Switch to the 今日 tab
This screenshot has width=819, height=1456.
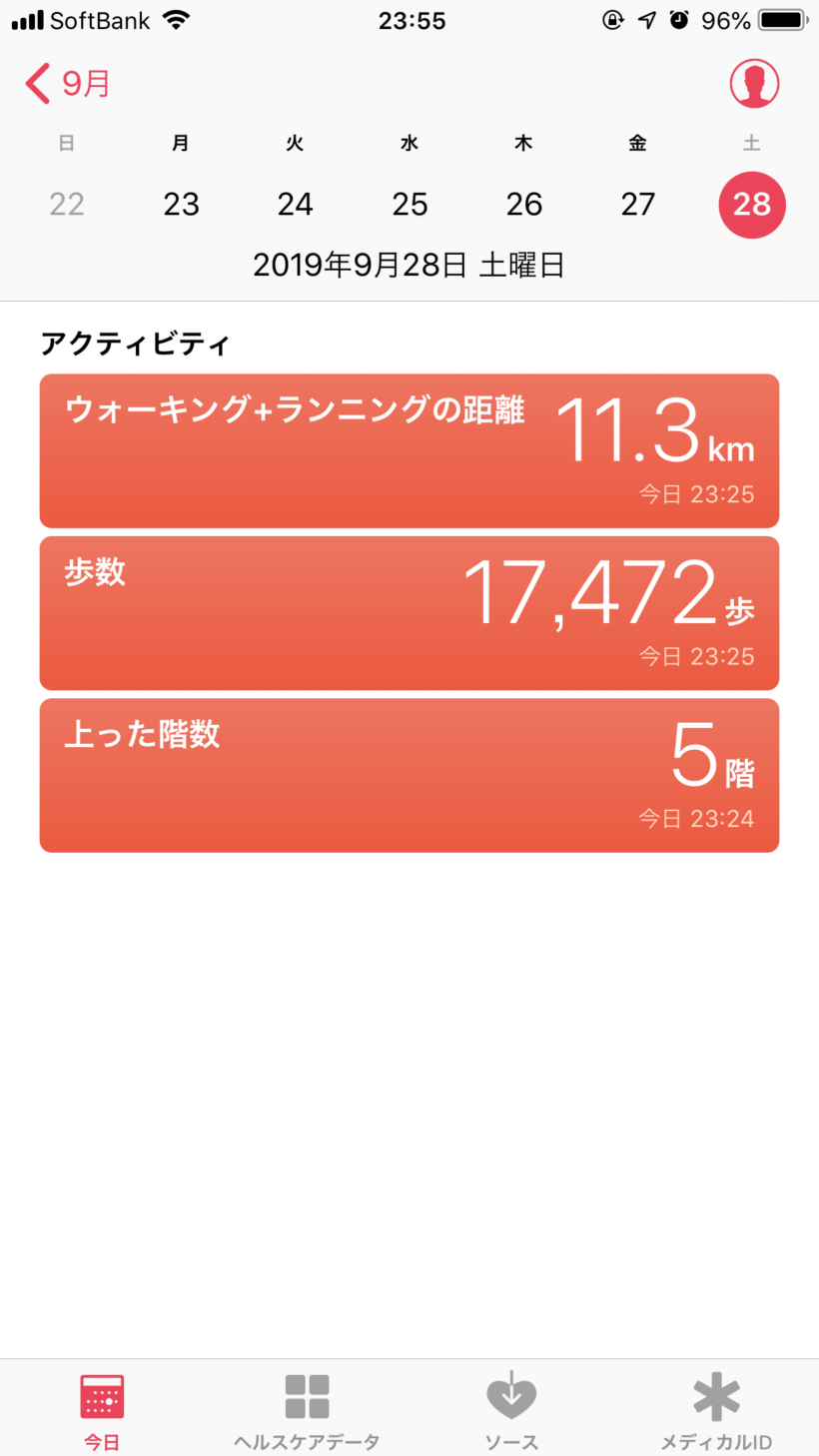102,1410
